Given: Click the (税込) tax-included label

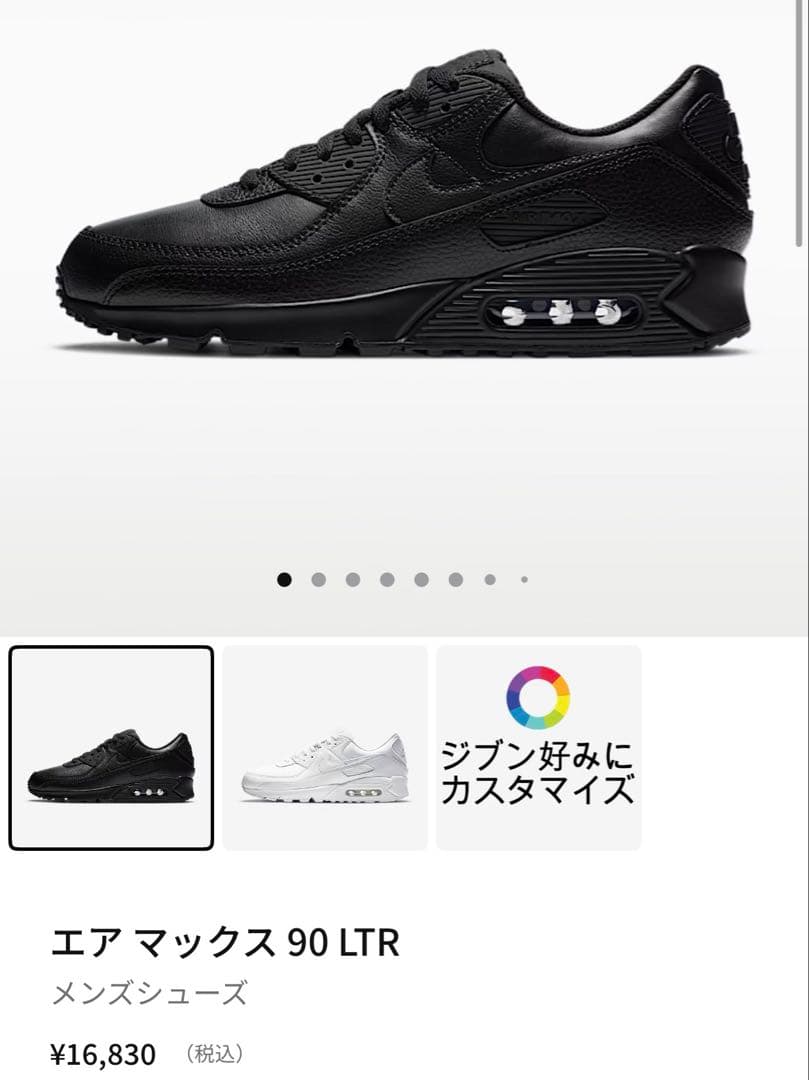Looking at the screenshot, I should point(215,1052).
